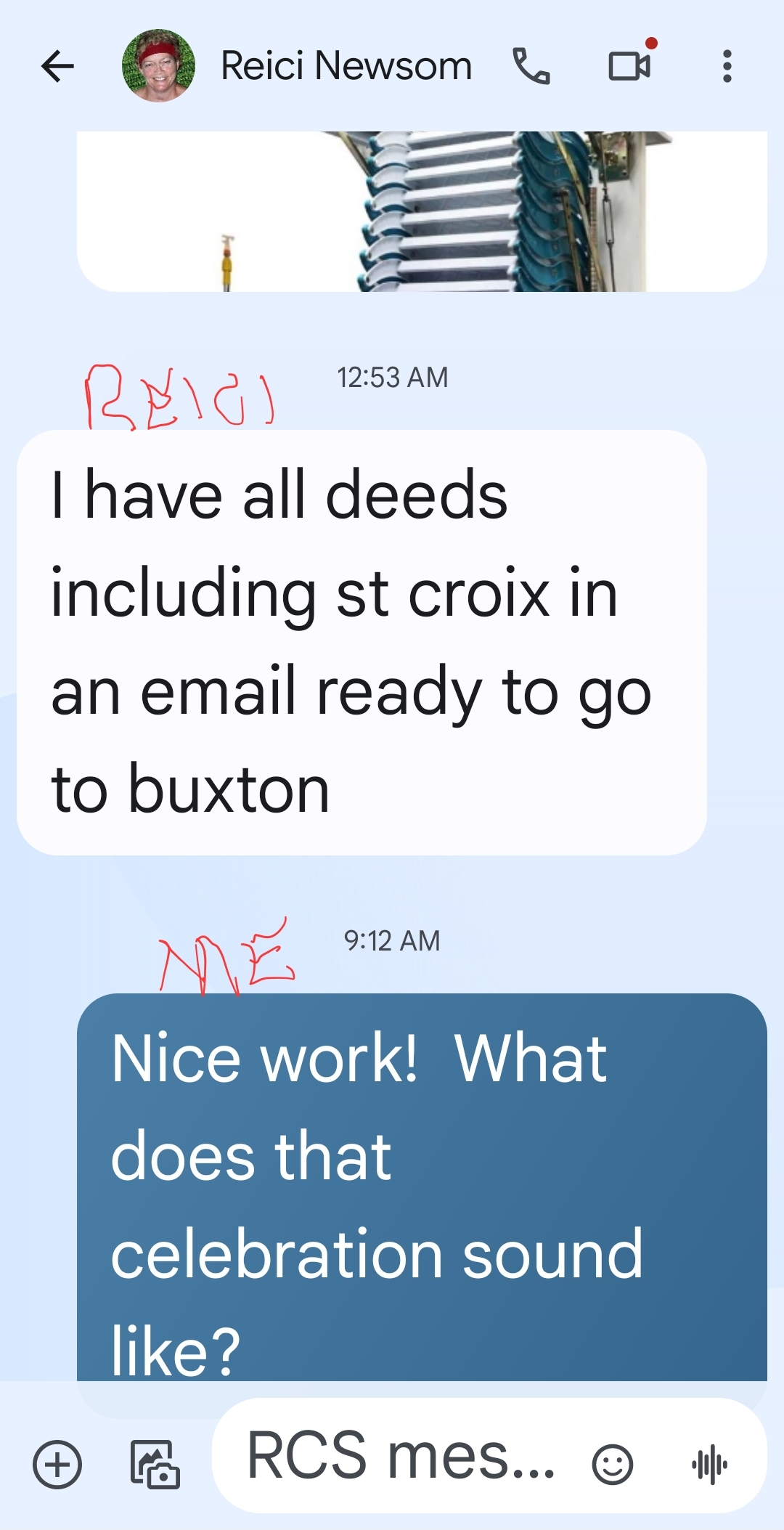Open the plus attachments menu

pos(57,1464)
